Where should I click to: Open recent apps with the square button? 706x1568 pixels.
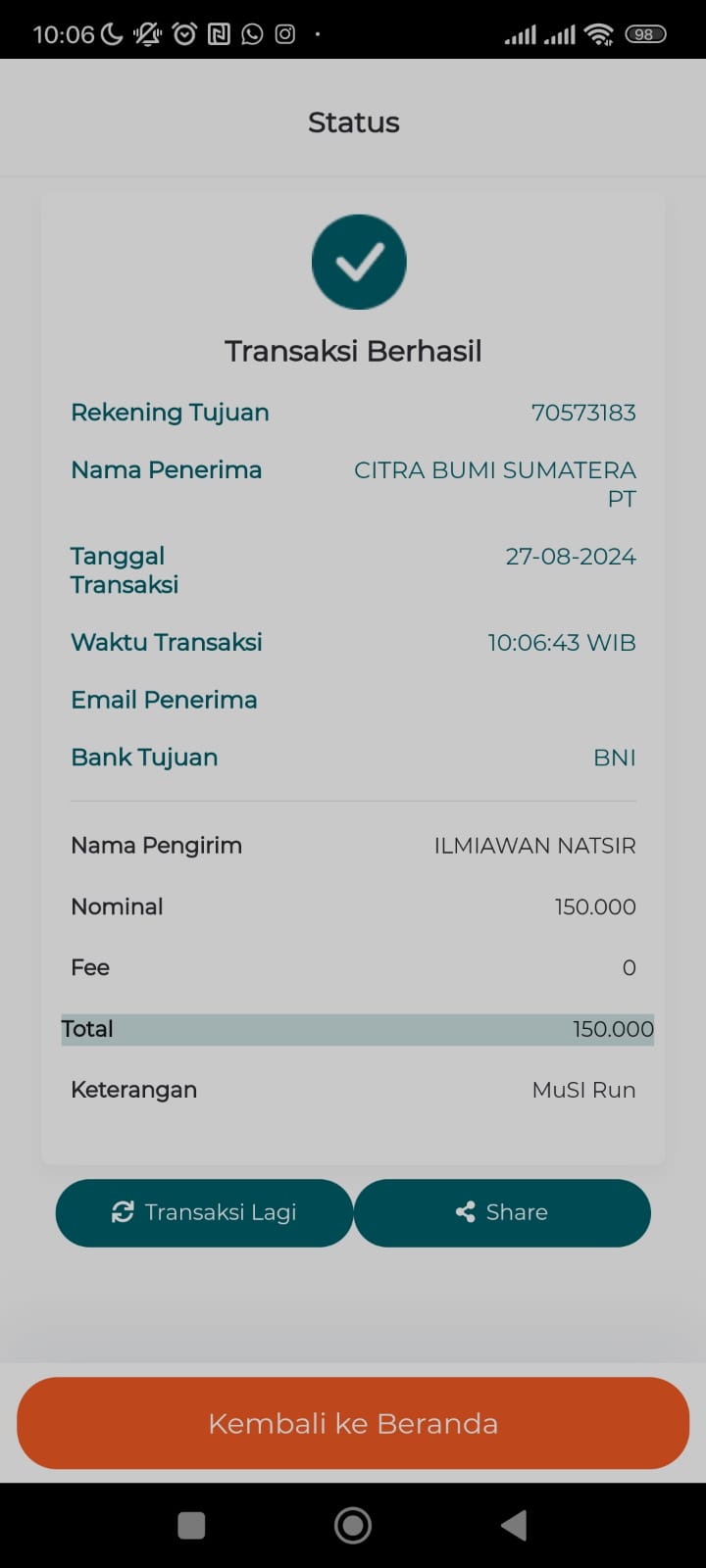coord(191,1525)
